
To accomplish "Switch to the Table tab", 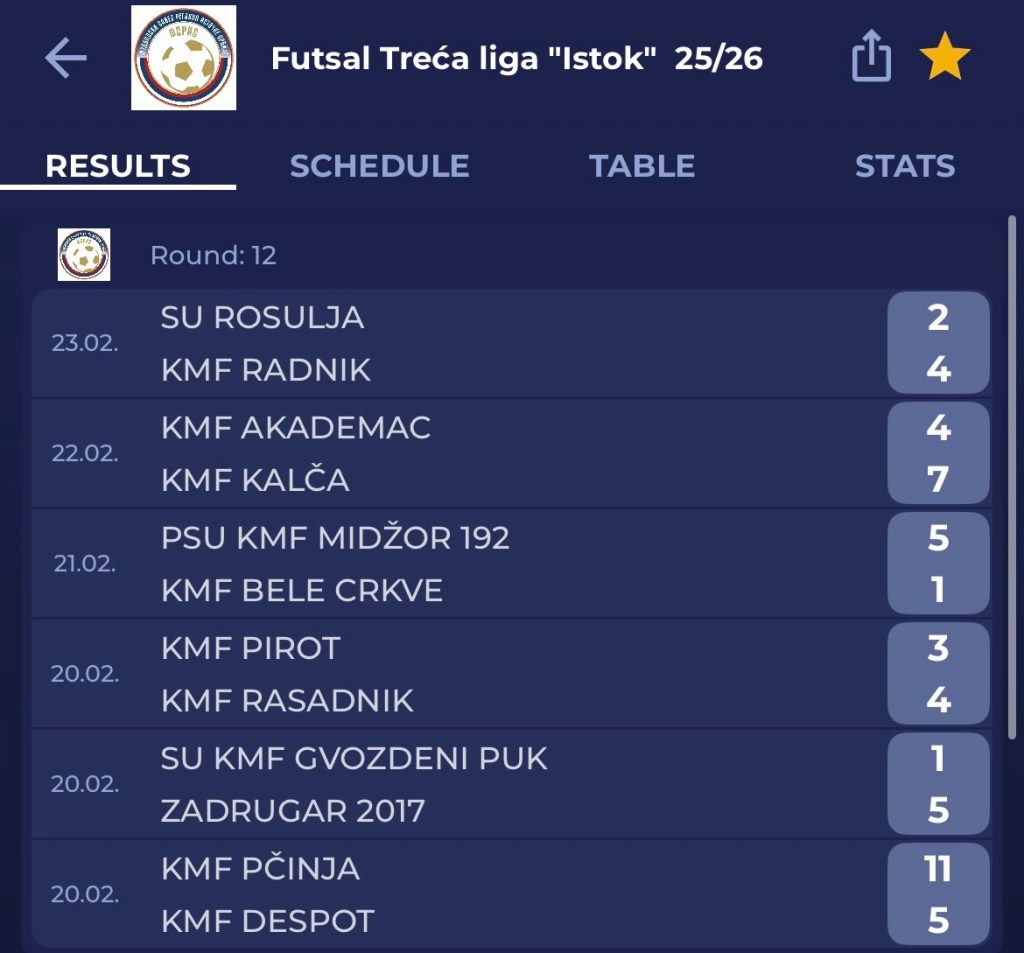I will pos(642,166).
